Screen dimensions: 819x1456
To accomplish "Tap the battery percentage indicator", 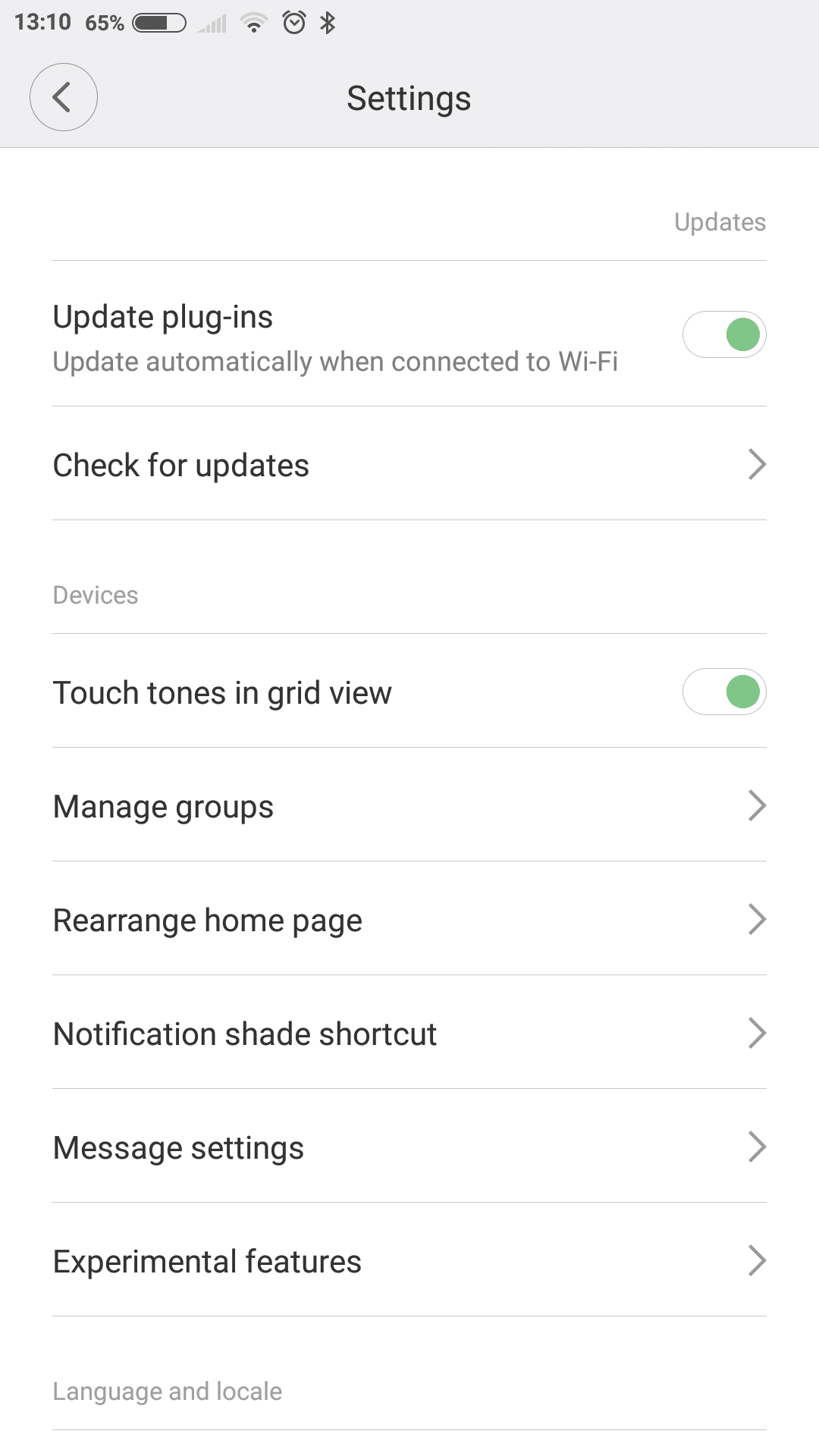I will (x=104, y=22).
